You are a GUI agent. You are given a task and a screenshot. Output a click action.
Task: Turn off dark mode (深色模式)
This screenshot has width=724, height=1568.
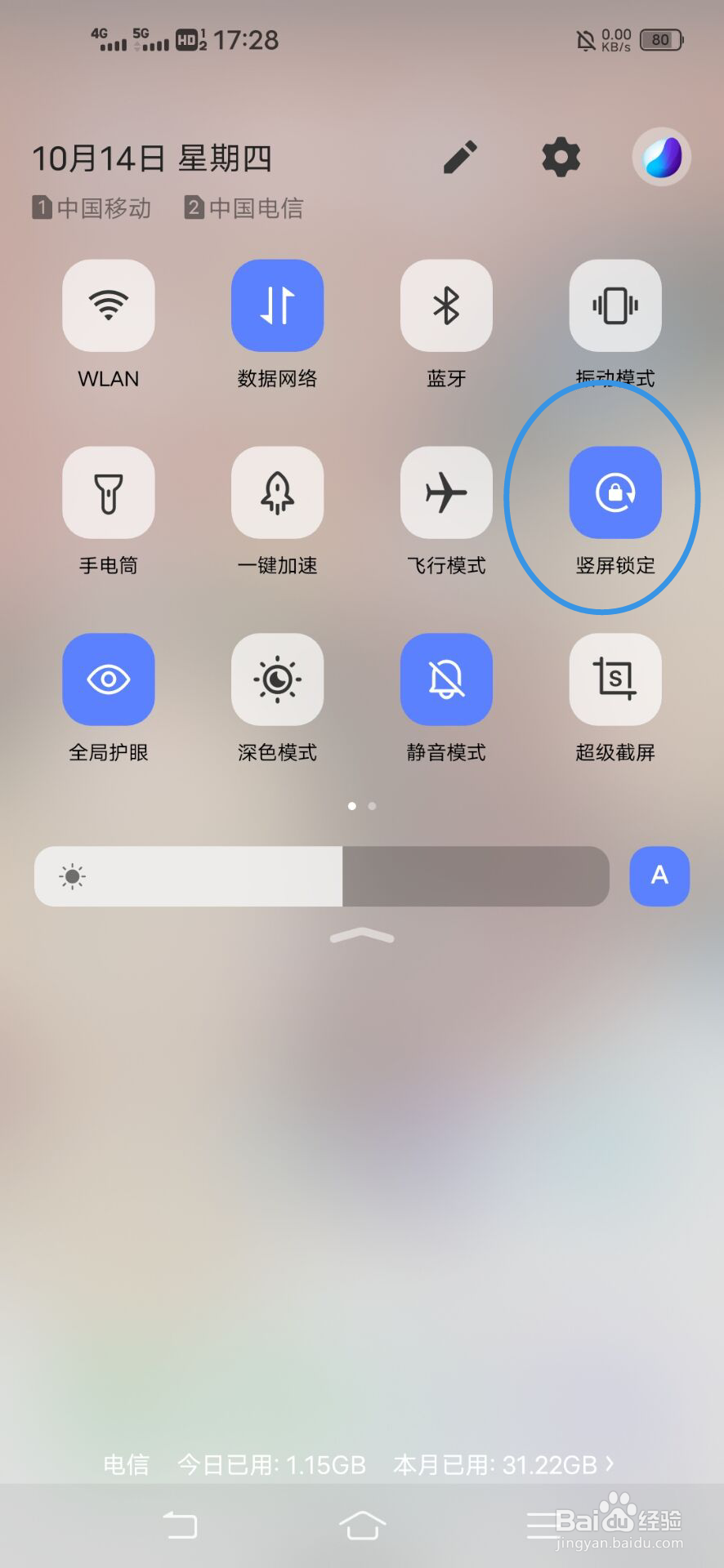click(x=277, y=679)
